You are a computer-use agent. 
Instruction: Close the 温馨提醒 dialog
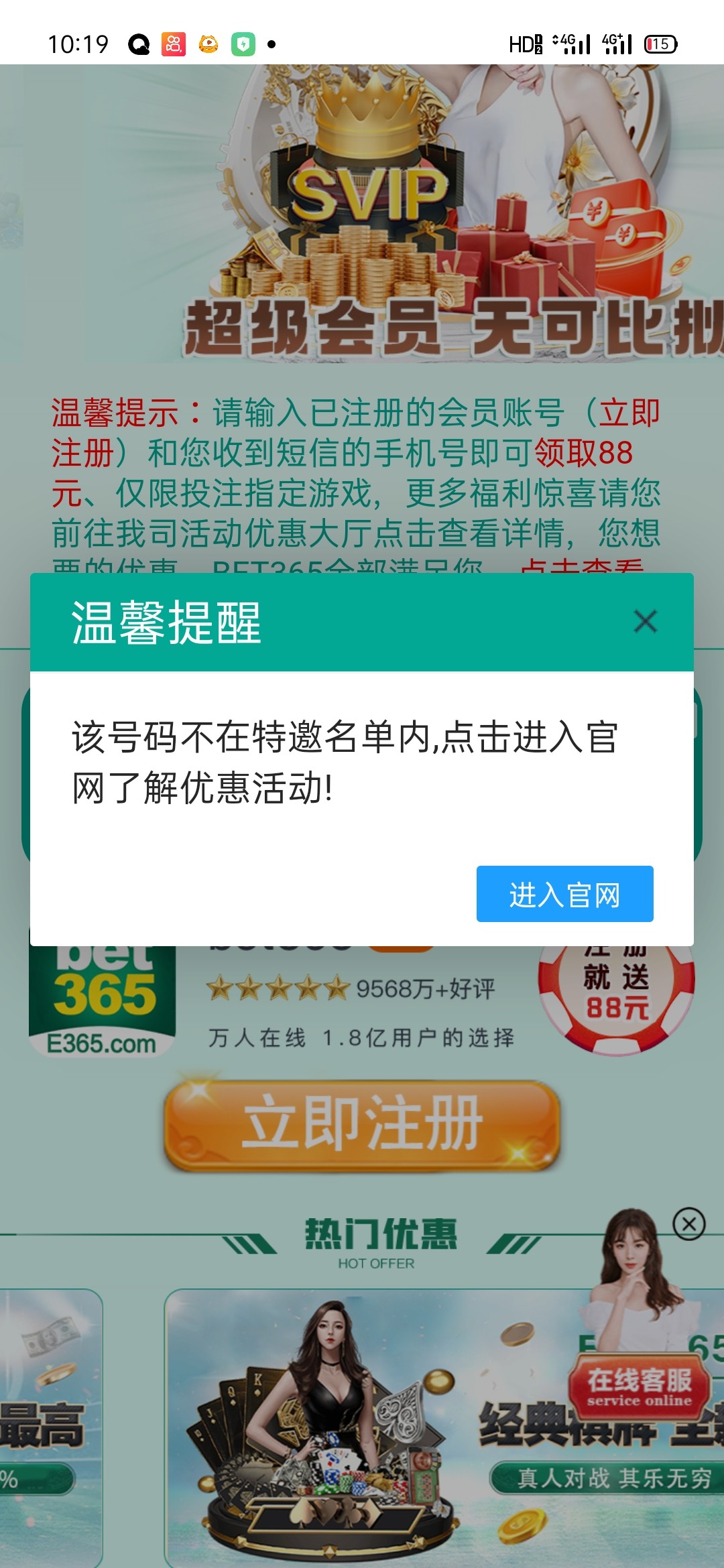pyautogui.click(x=645, y=622)
